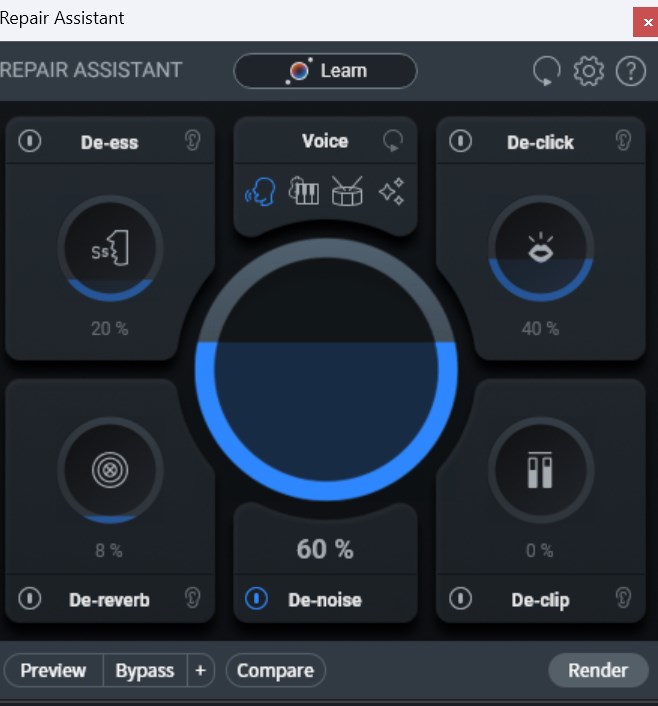Start the Learn analysis

(325, 71)
